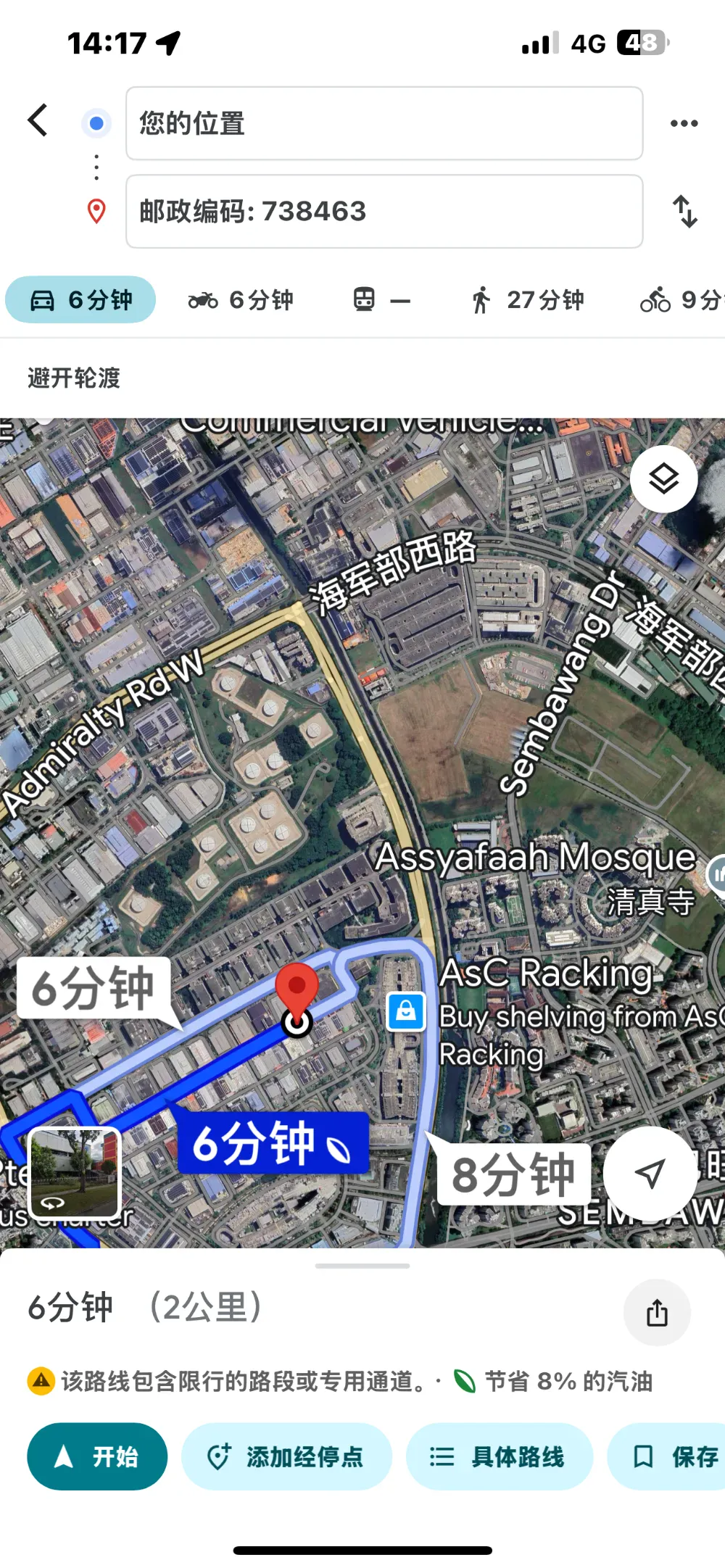Select the alternate 8分钟 route
725x1568 pixels.
coord(513,1174)
